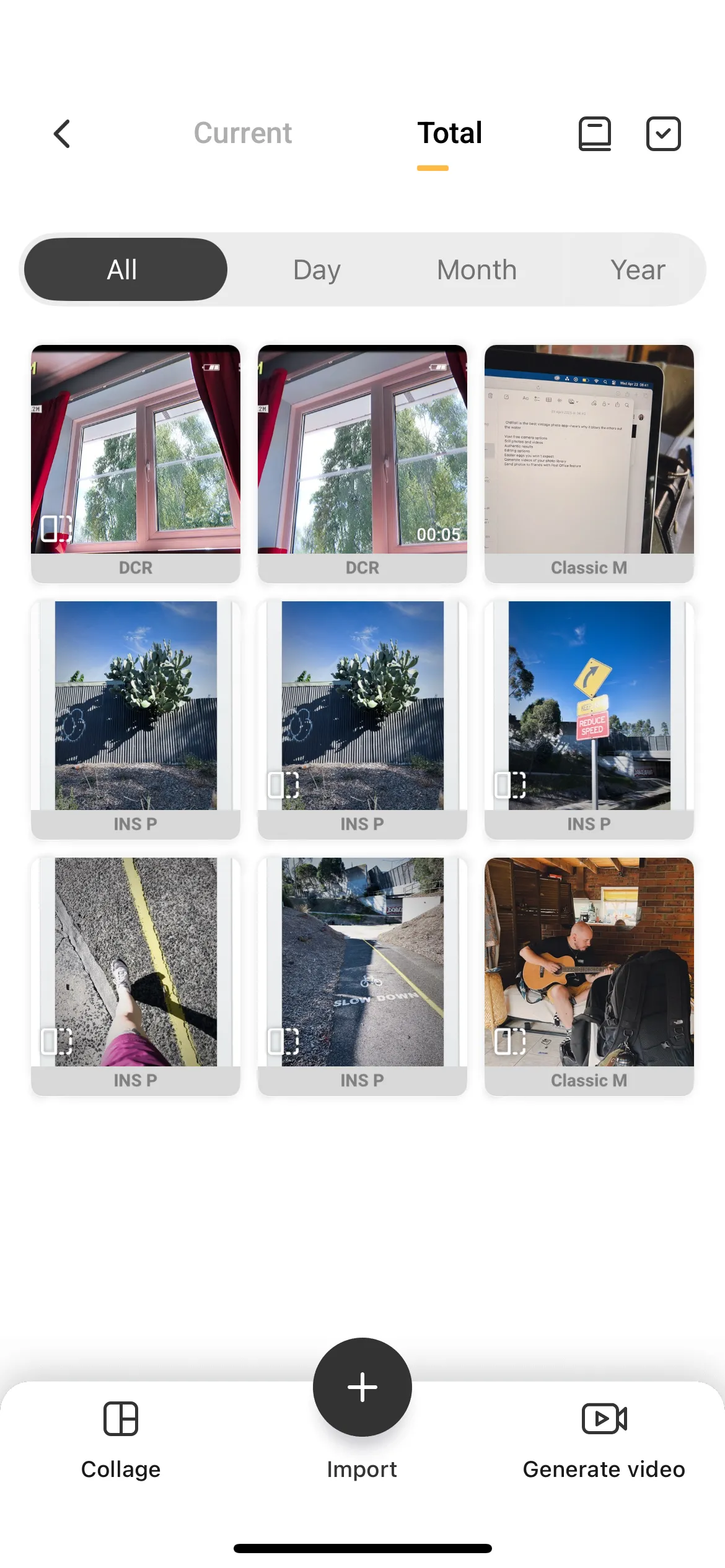725x1568 pixels.
Task: Filter photos by Year
Action: tap(638, 270)
